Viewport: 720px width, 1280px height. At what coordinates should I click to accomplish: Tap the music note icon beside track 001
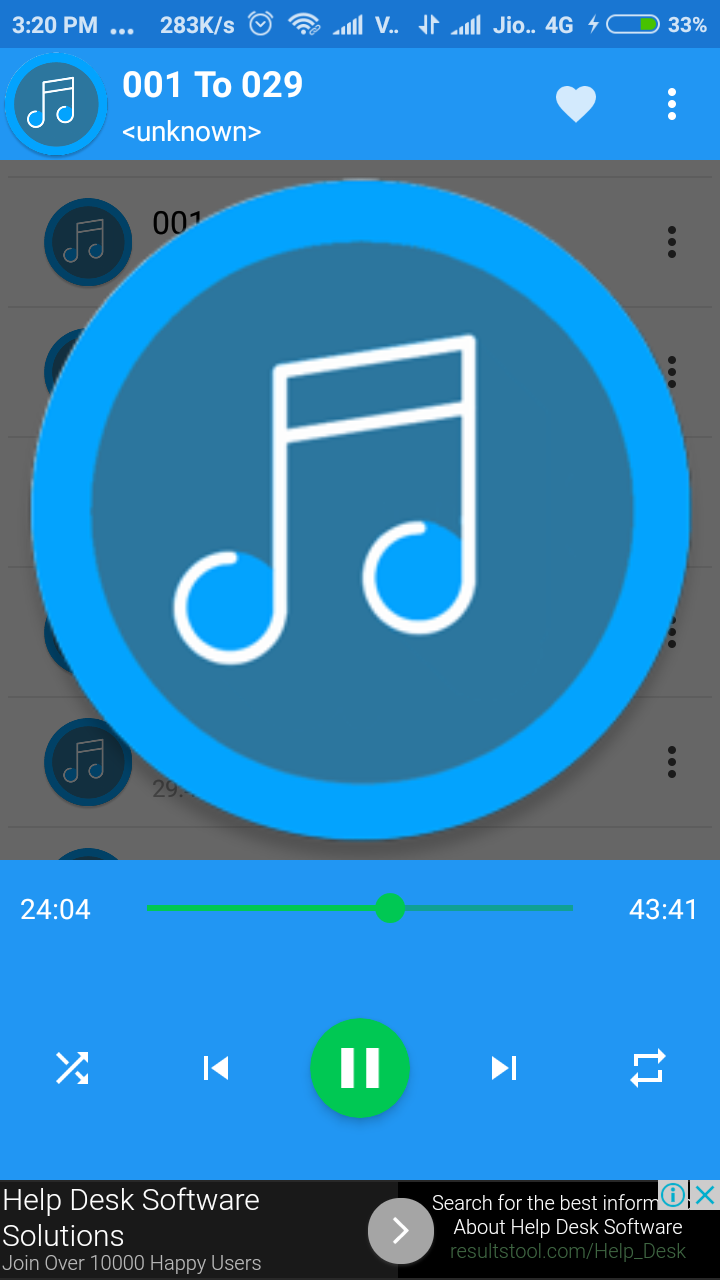[x=88, y=242]
